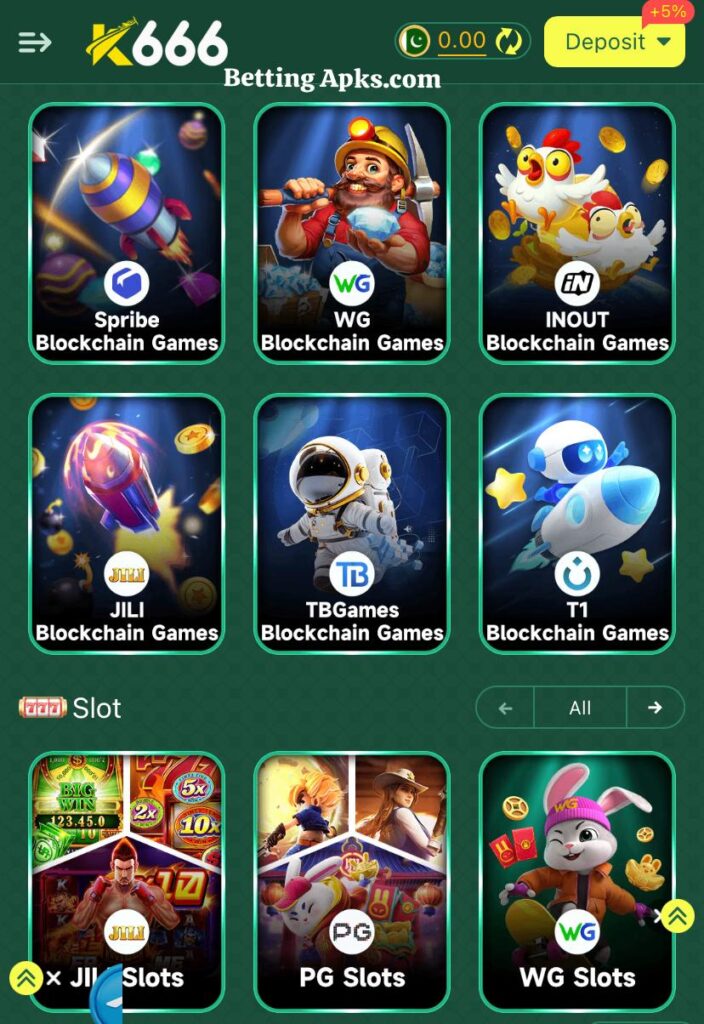This screenshot has width=704, height=1024.
Task: Refresh the wallet balance
Action: (509, 41)
